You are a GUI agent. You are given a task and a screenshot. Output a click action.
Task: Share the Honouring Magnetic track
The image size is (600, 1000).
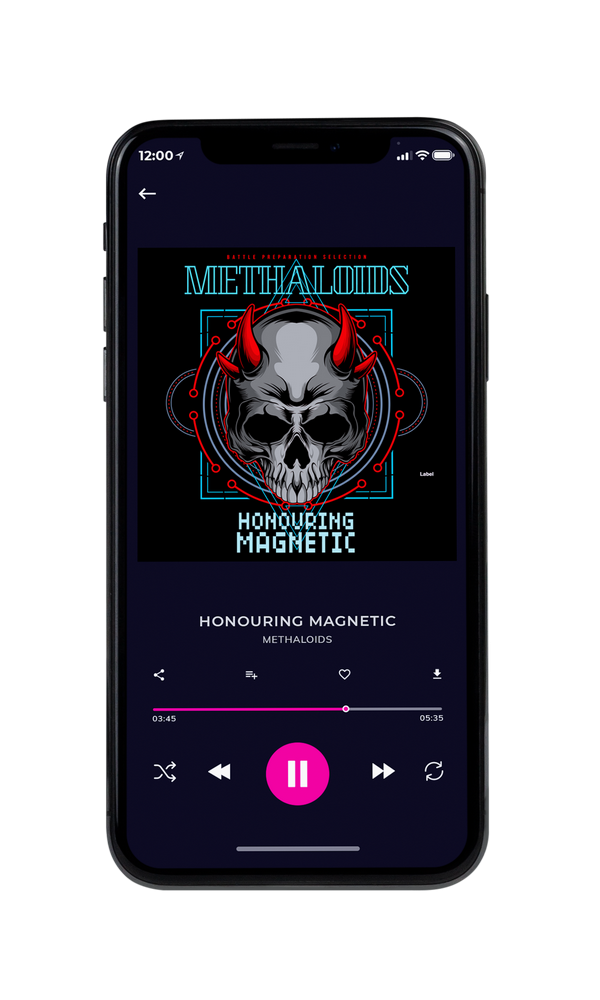coord(159,675)
